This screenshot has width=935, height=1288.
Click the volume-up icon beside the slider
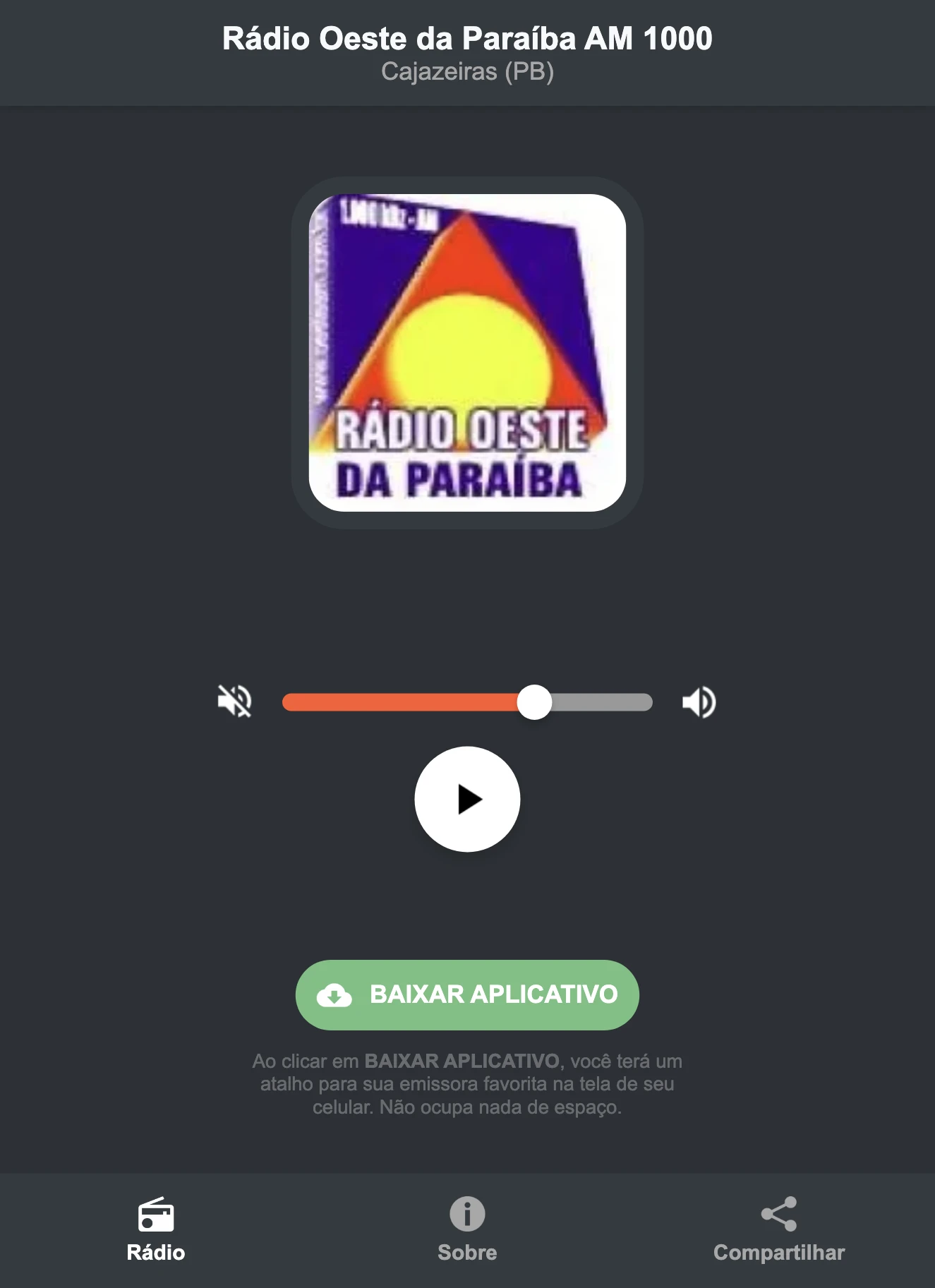[698, 702]
